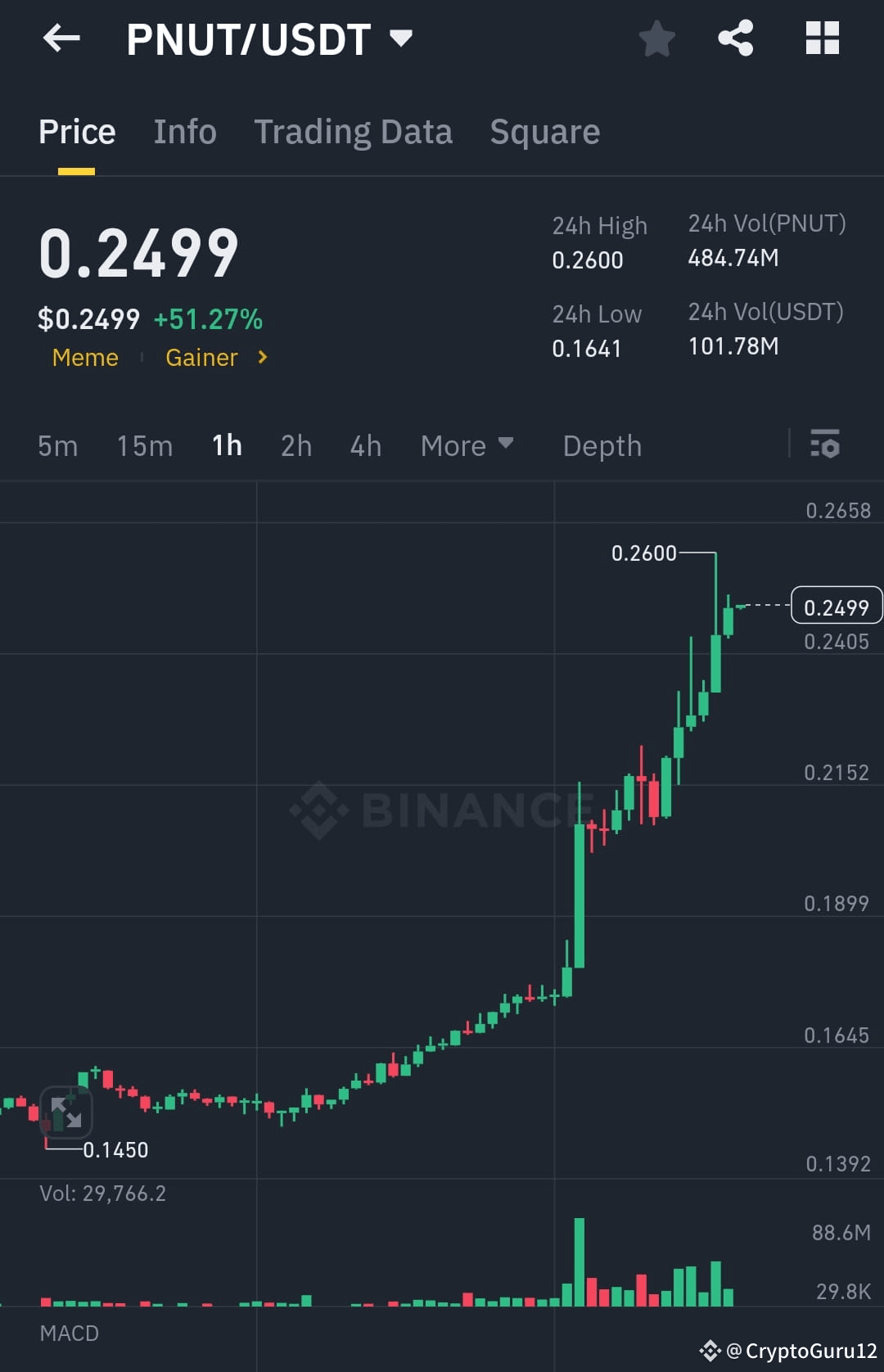Tap the 0.2499 current price marker
This screenshot has width=884, height=1372.
[x=836, y=606]
